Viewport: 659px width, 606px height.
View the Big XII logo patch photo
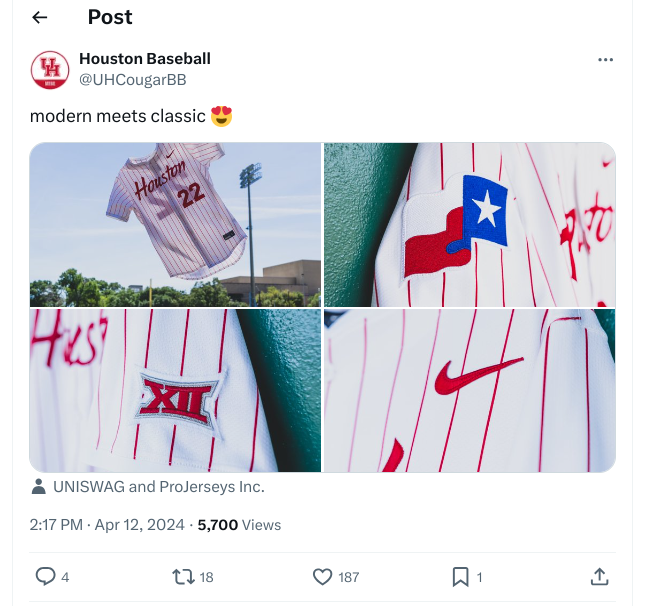click(x=175, y=390)
